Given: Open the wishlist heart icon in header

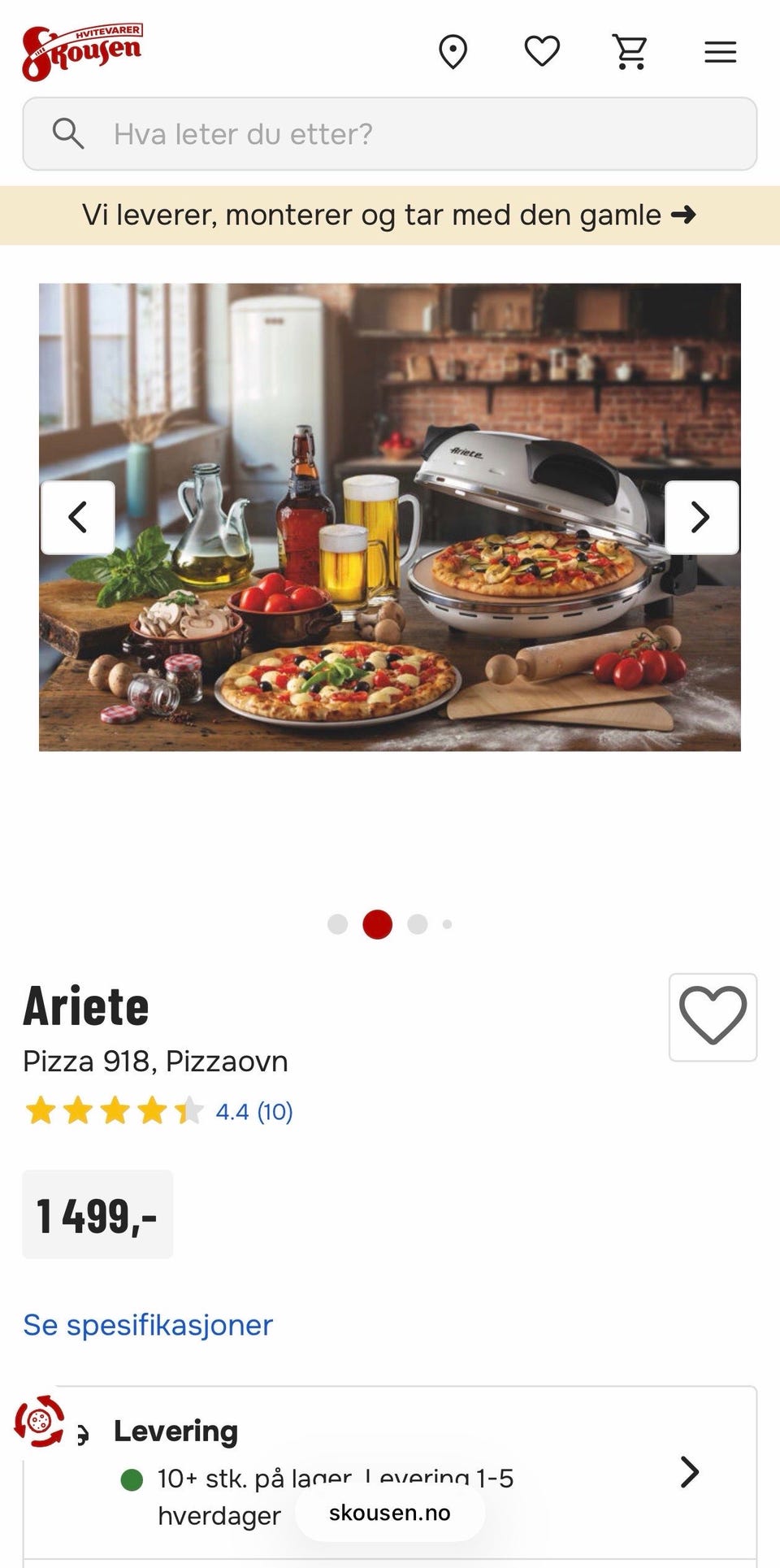Looking at the screenshot, I should (x=542, y=50).
